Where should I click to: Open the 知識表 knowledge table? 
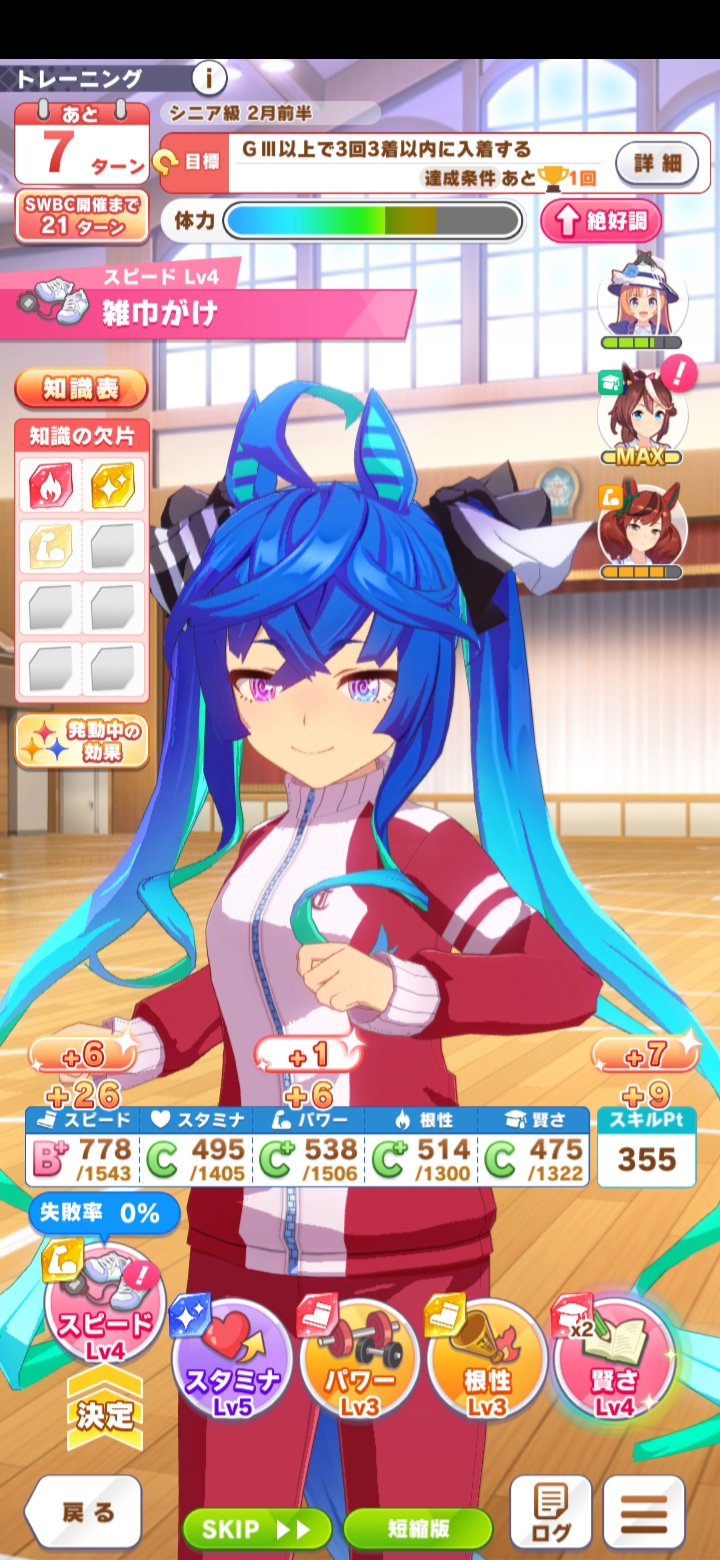click(82, 389)
